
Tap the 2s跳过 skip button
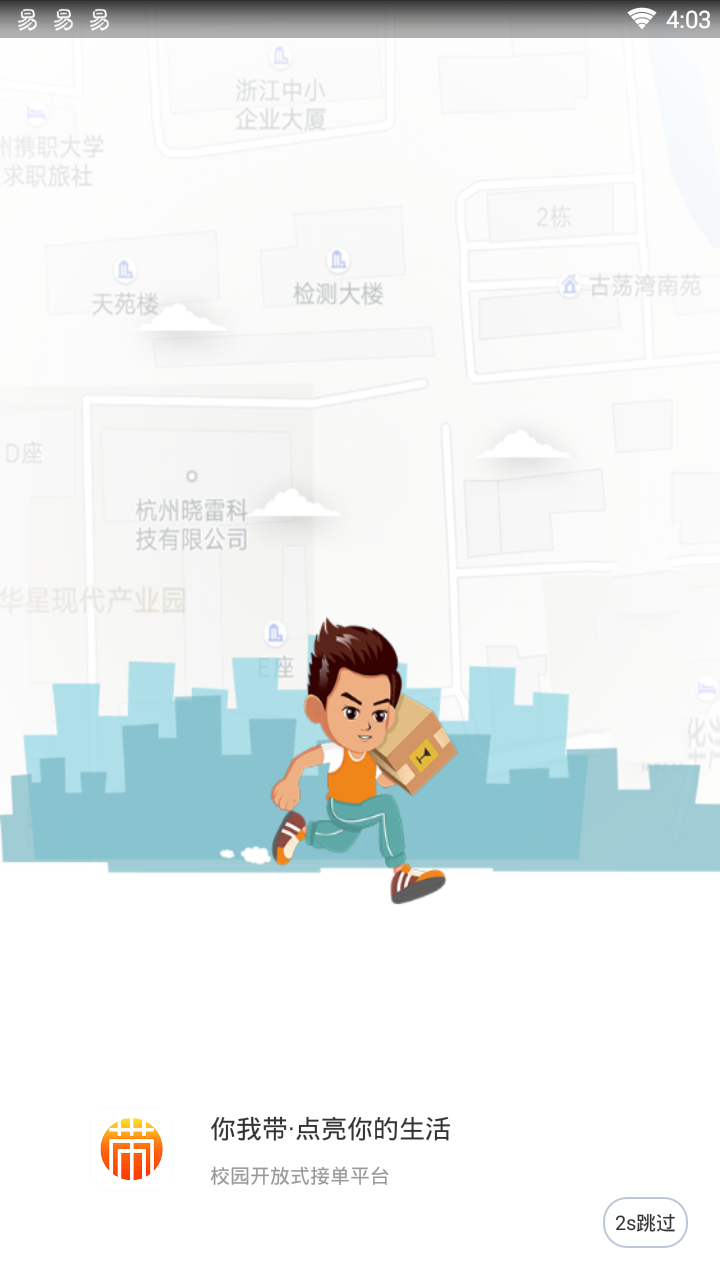(645, 1222)
